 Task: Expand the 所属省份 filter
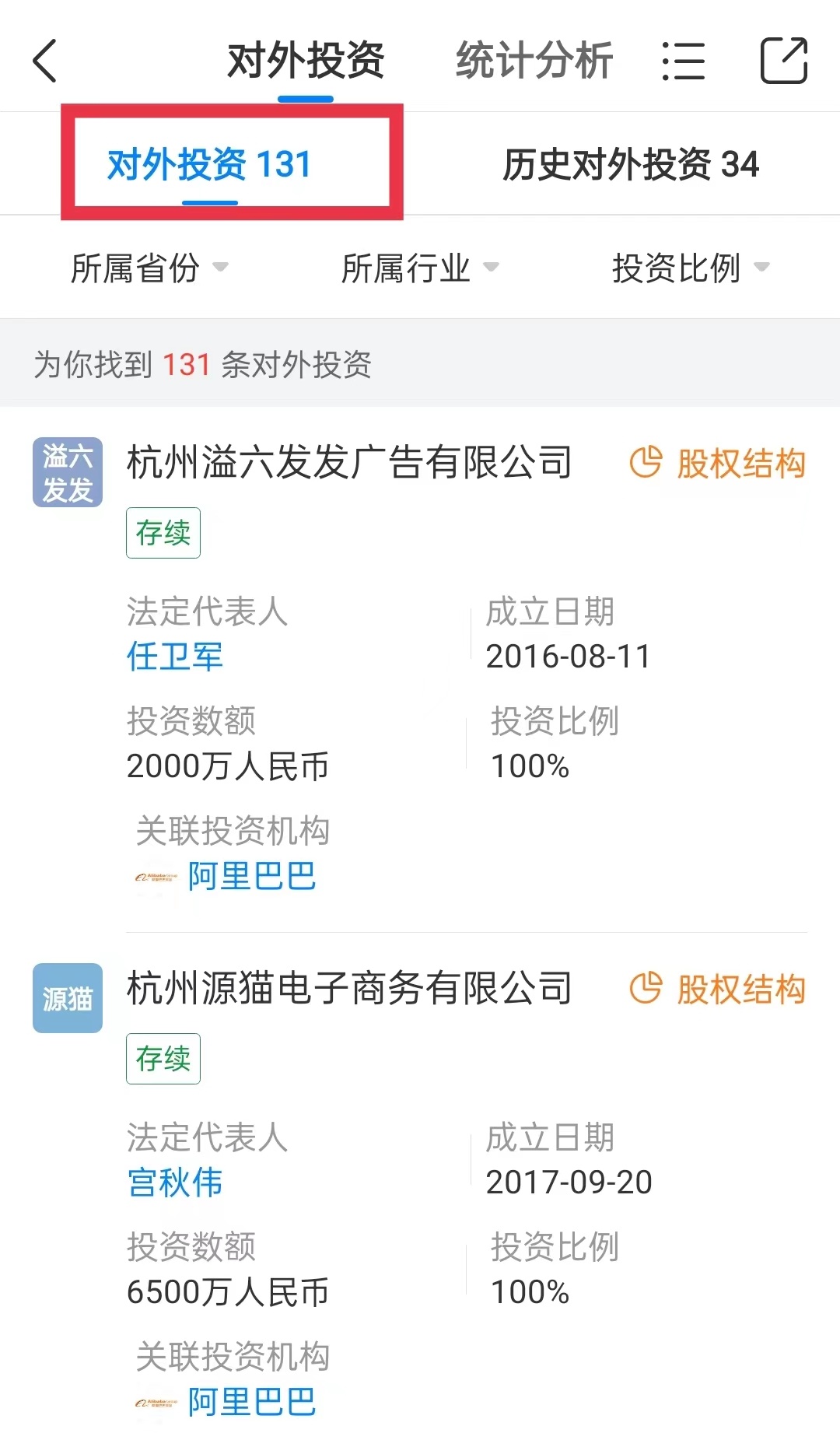coord(149,268)
